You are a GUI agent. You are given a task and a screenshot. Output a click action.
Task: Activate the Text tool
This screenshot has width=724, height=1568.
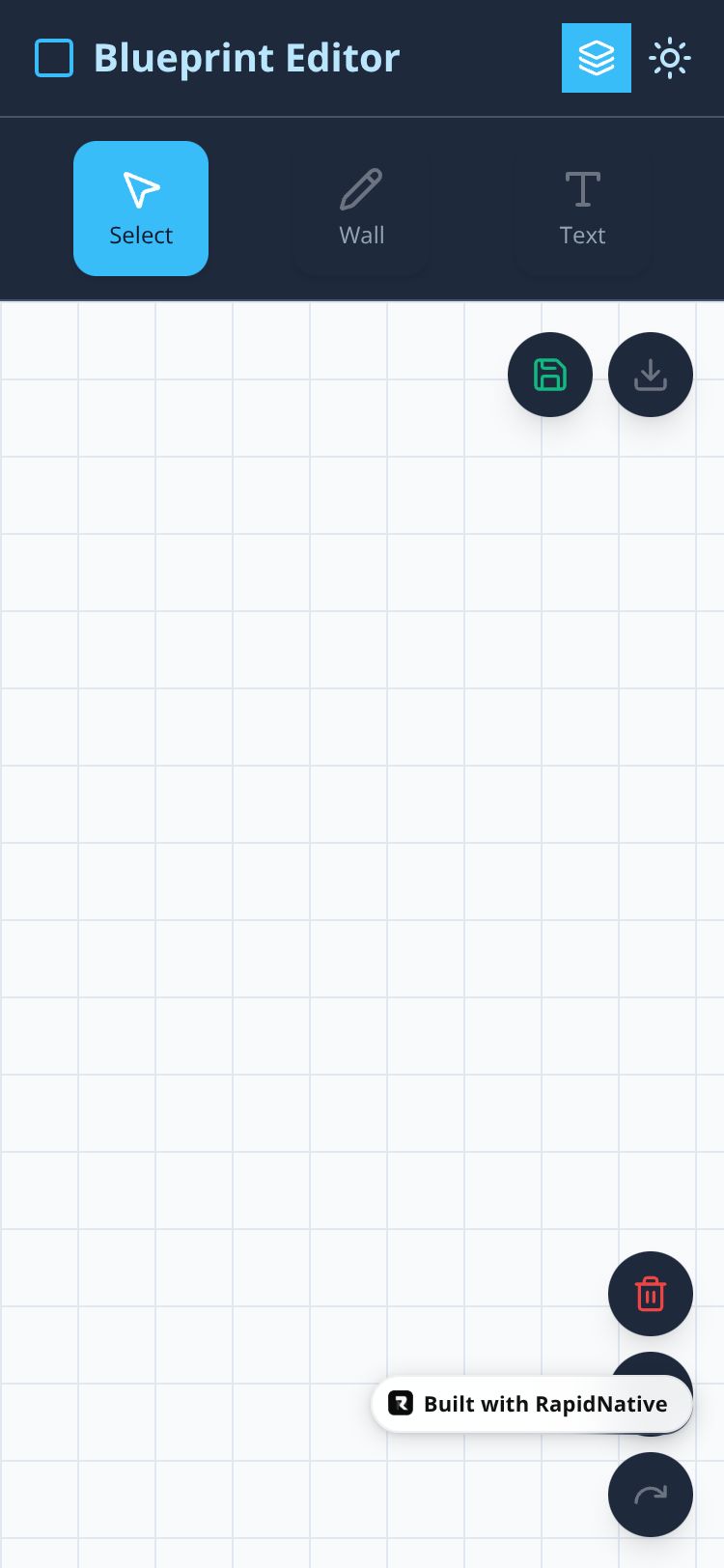tap(582, 209)
